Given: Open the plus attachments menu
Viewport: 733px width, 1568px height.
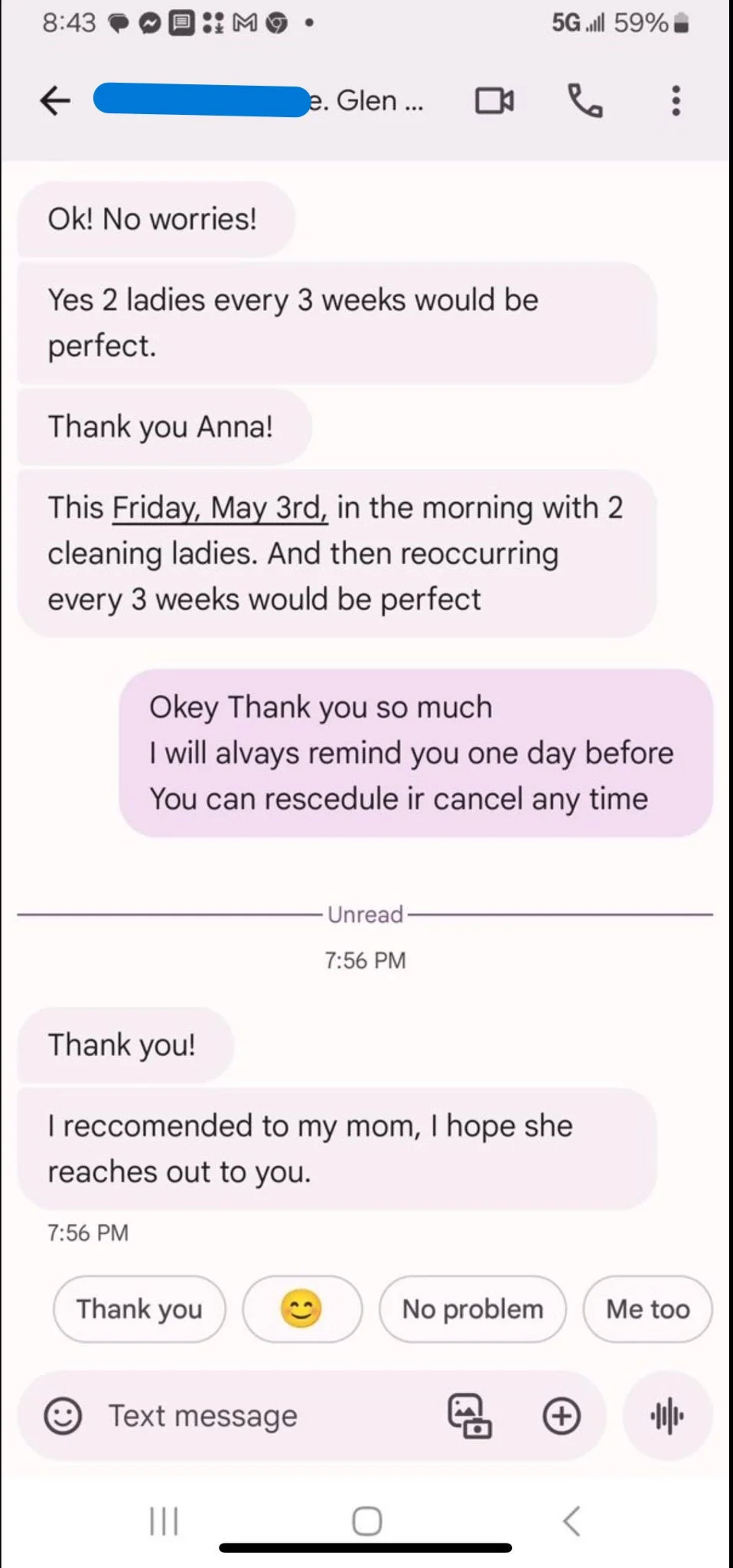Looking at the screenshot, I should (x=562, y=1416).
